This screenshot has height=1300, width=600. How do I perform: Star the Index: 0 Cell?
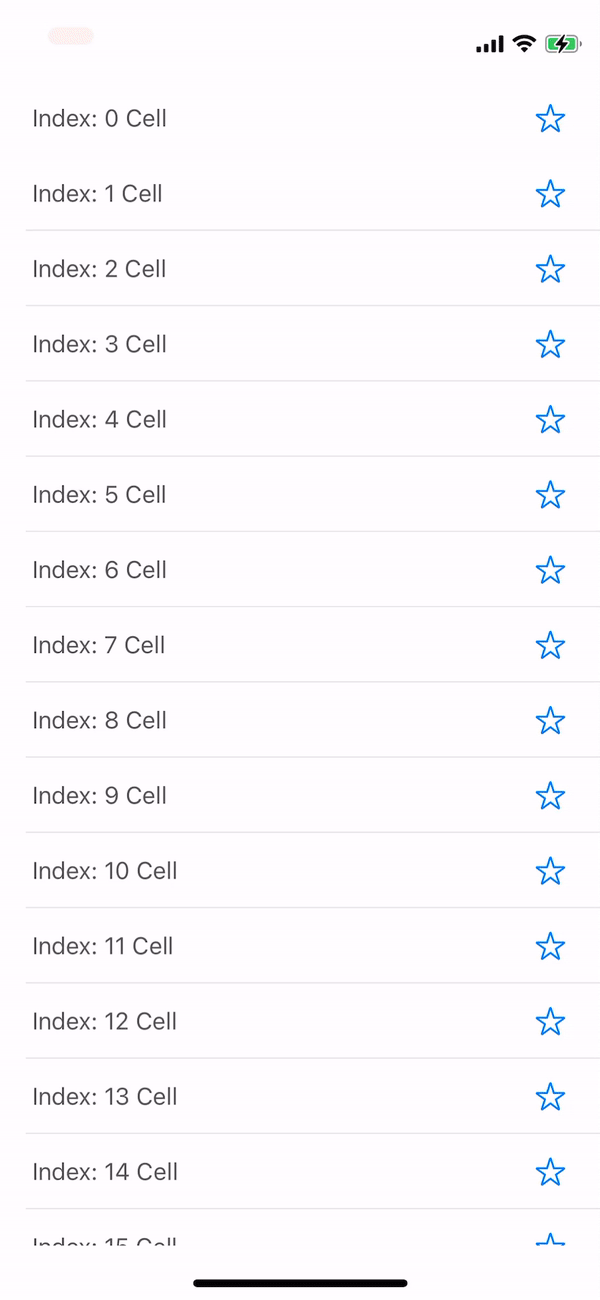(x=550, y=119)
